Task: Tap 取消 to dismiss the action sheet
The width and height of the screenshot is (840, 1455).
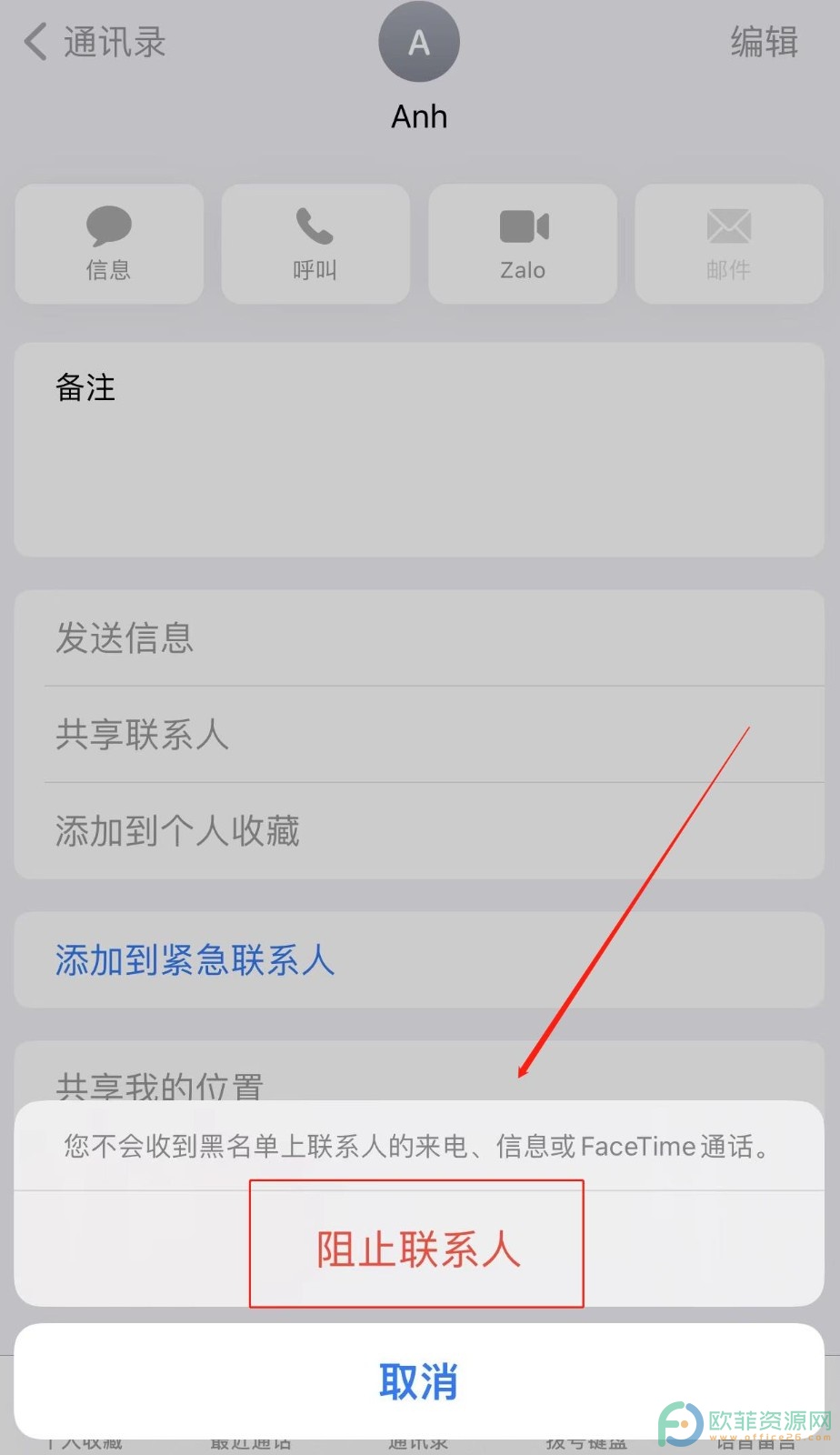Action: [x=418, y=1380]
